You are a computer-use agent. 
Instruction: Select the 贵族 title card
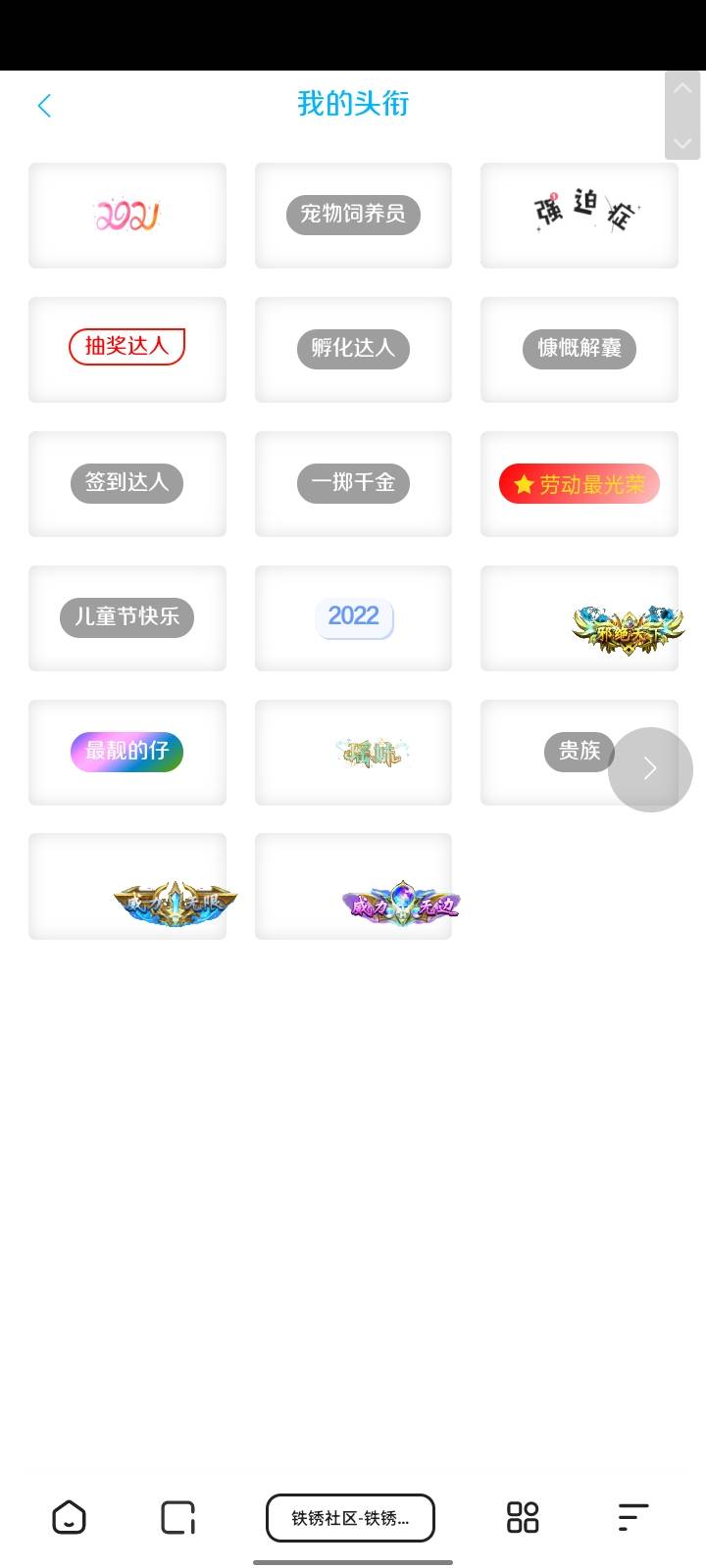click(569, 752)
